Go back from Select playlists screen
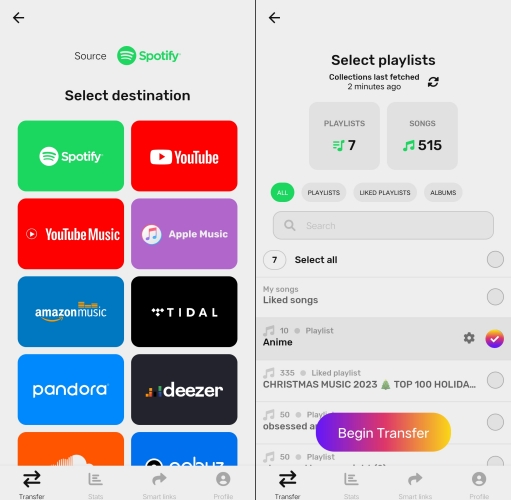Viewport: 511px width, 500px height. click(274, 18)
